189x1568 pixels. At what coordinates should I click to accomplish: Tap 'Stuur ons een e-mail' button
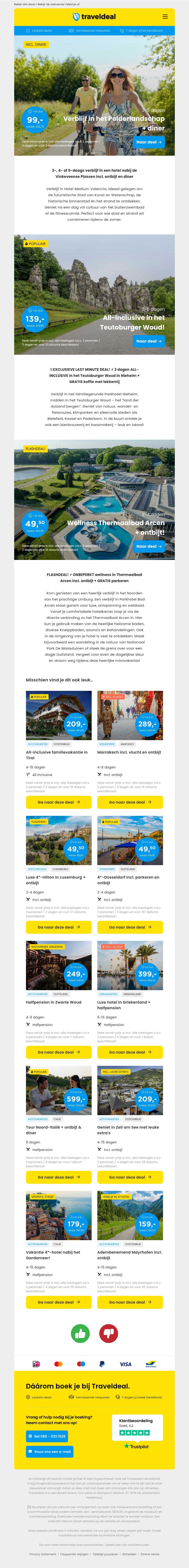click(49, 1451)
